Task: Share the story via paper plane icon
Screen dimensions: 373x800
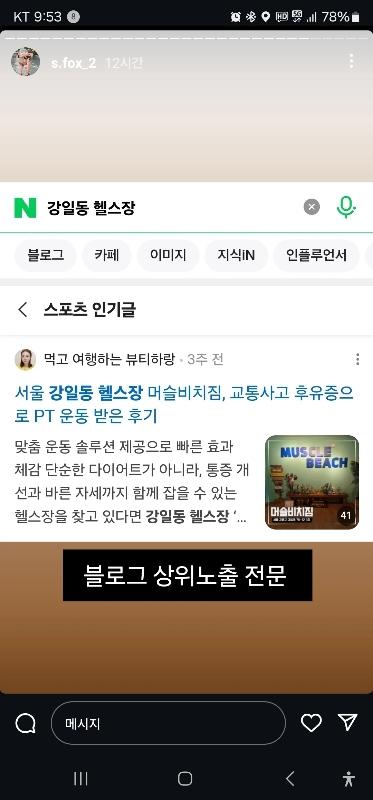Action: [x=347, y=722]
